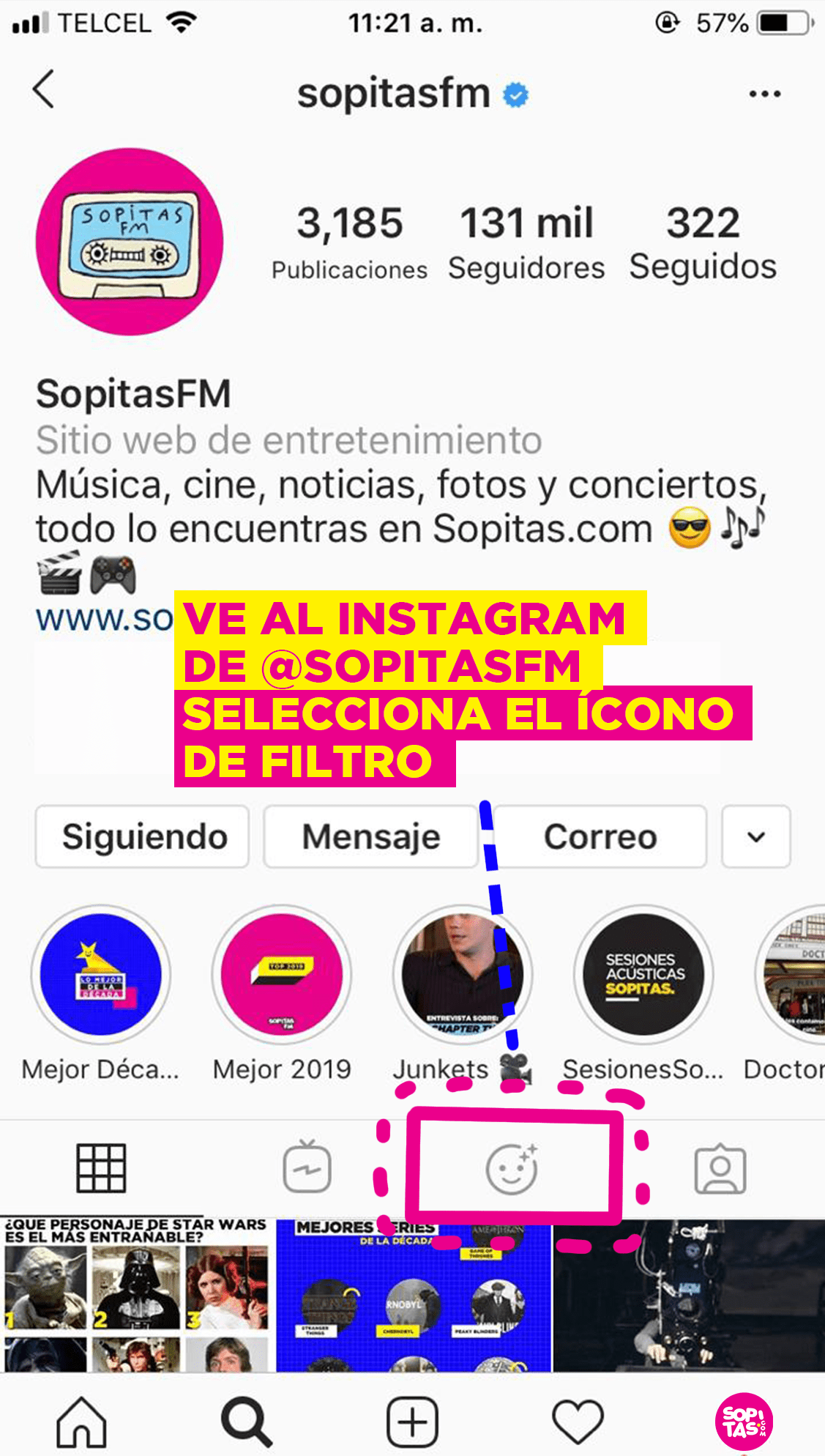Open the activity heart tab
The width and height of the screenshot is (825, 1456).
(578, 1422)
